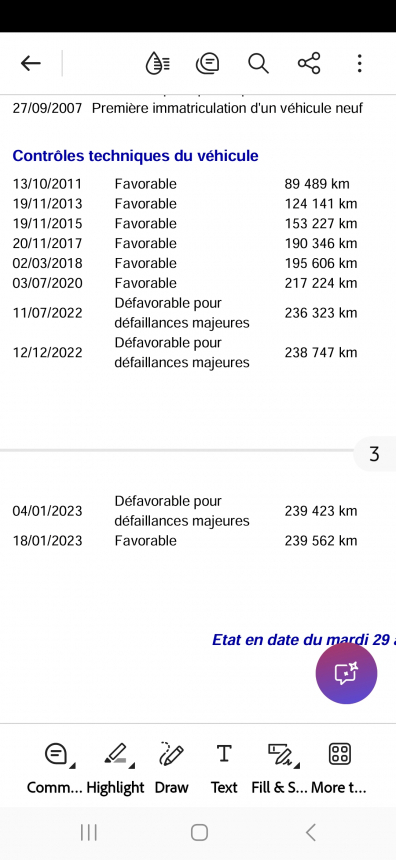
Task: Tap the page 3 indicator
Action: (x=375, y=454)
